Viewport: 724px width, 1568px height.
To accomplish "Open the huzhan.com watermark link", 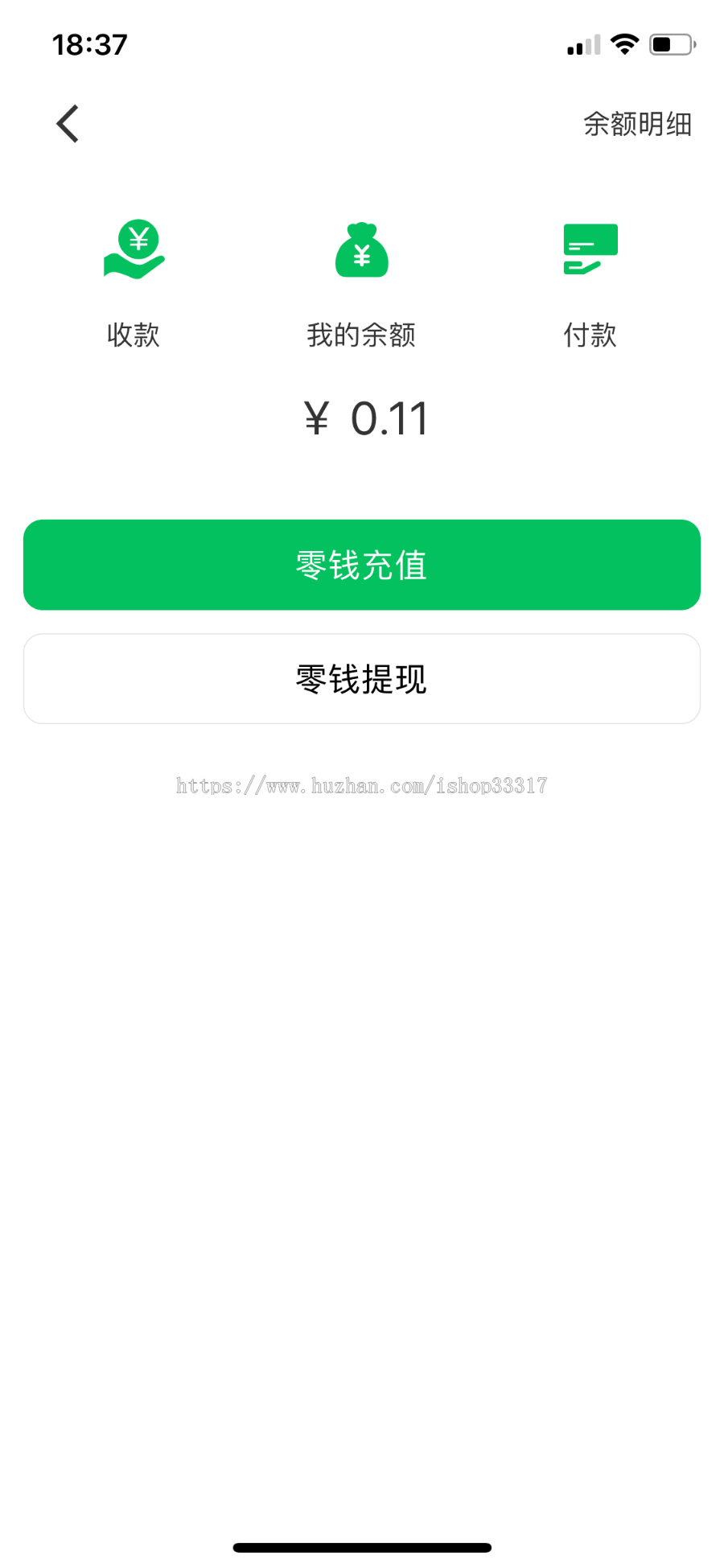I will tap(362, 784).
